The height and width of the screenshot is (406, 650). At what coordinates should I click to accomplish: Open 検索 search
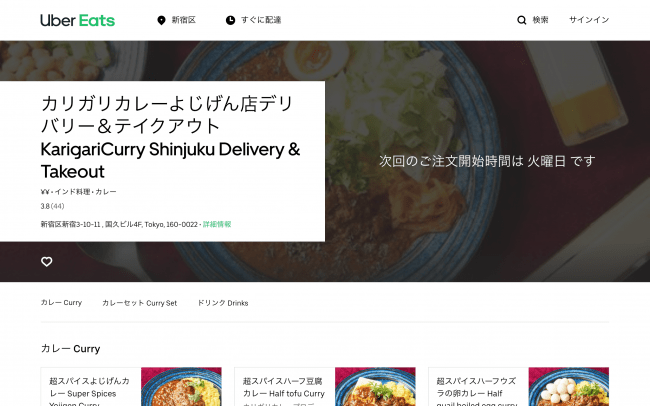[x=533, y=20]
